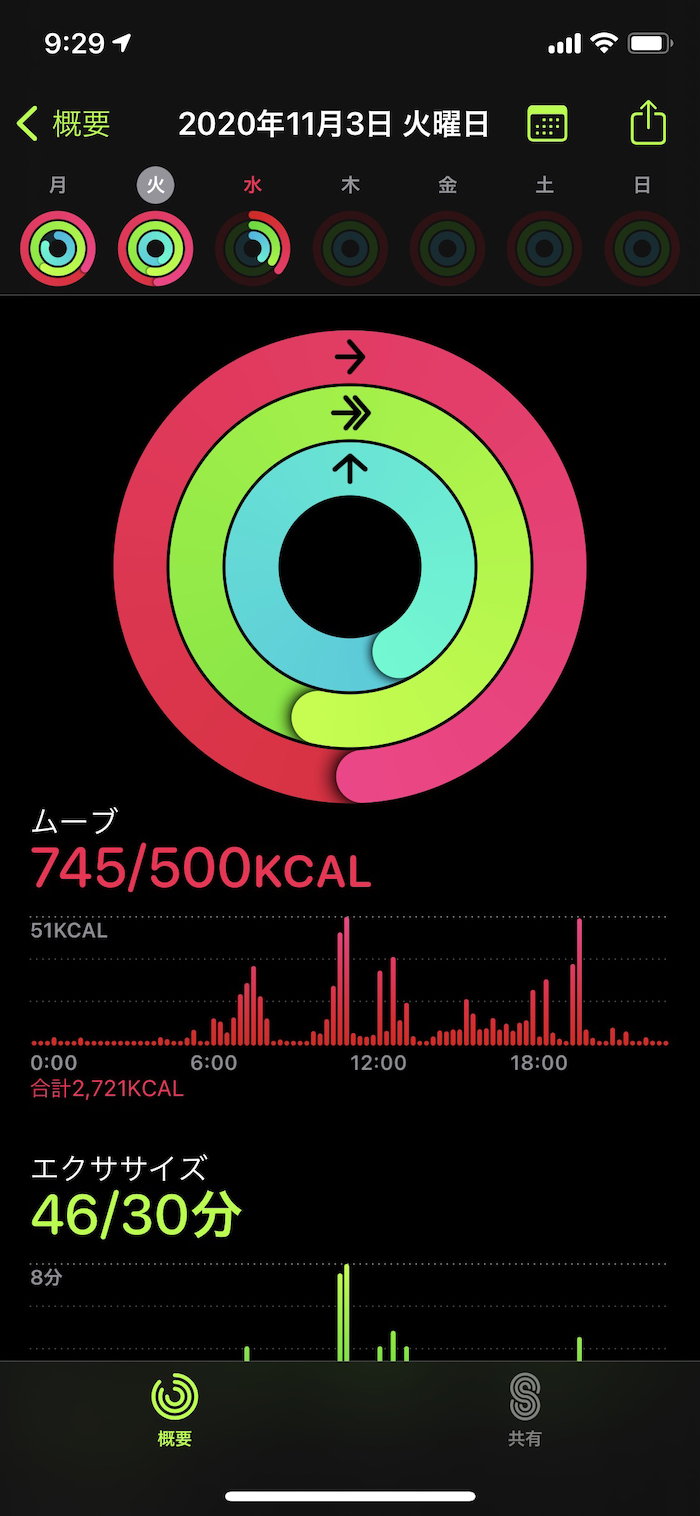
Task: Select Saturday (土) activity rings
Action: 544,248
